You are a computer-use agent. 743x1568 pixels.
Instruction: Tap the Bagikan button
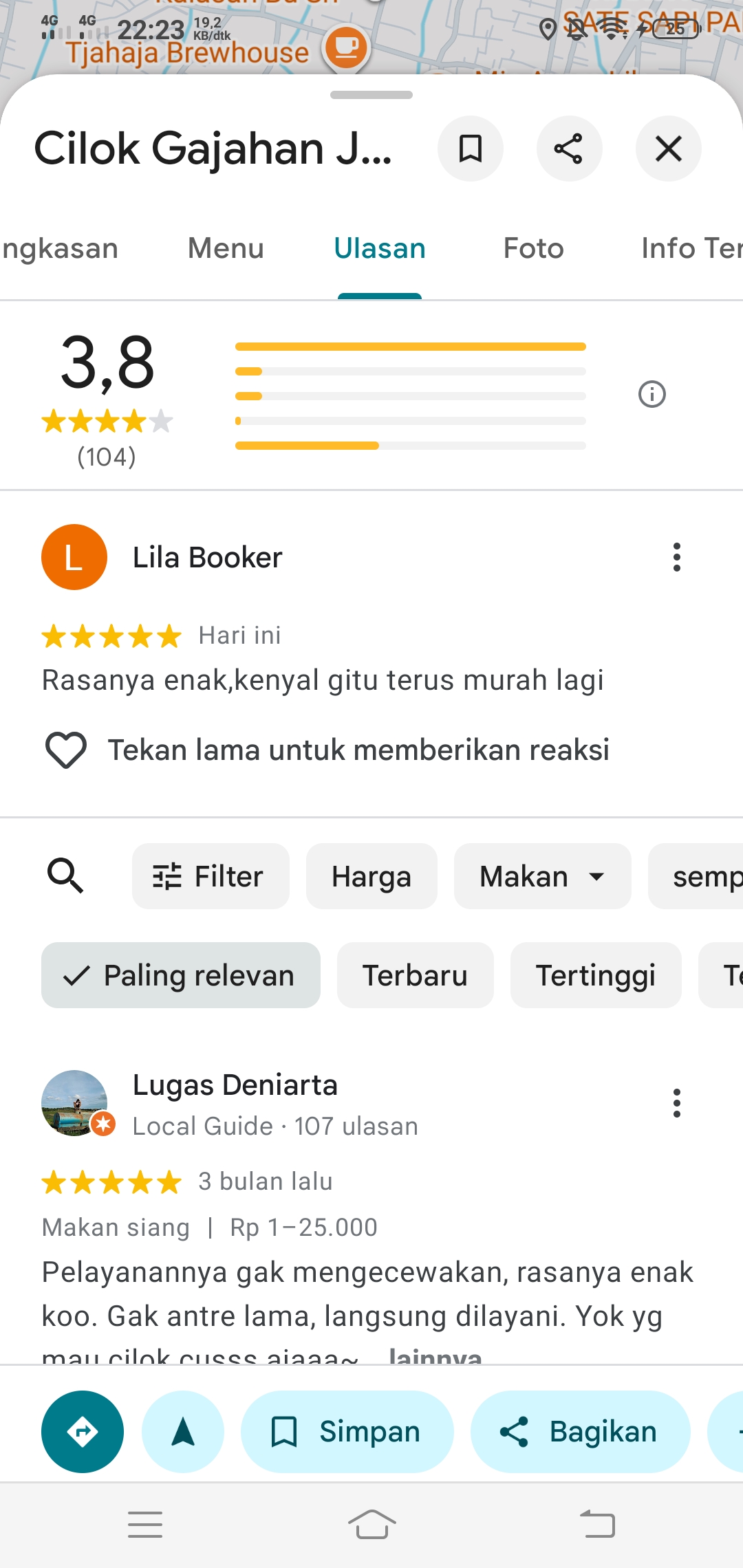tap(581, 1432)
